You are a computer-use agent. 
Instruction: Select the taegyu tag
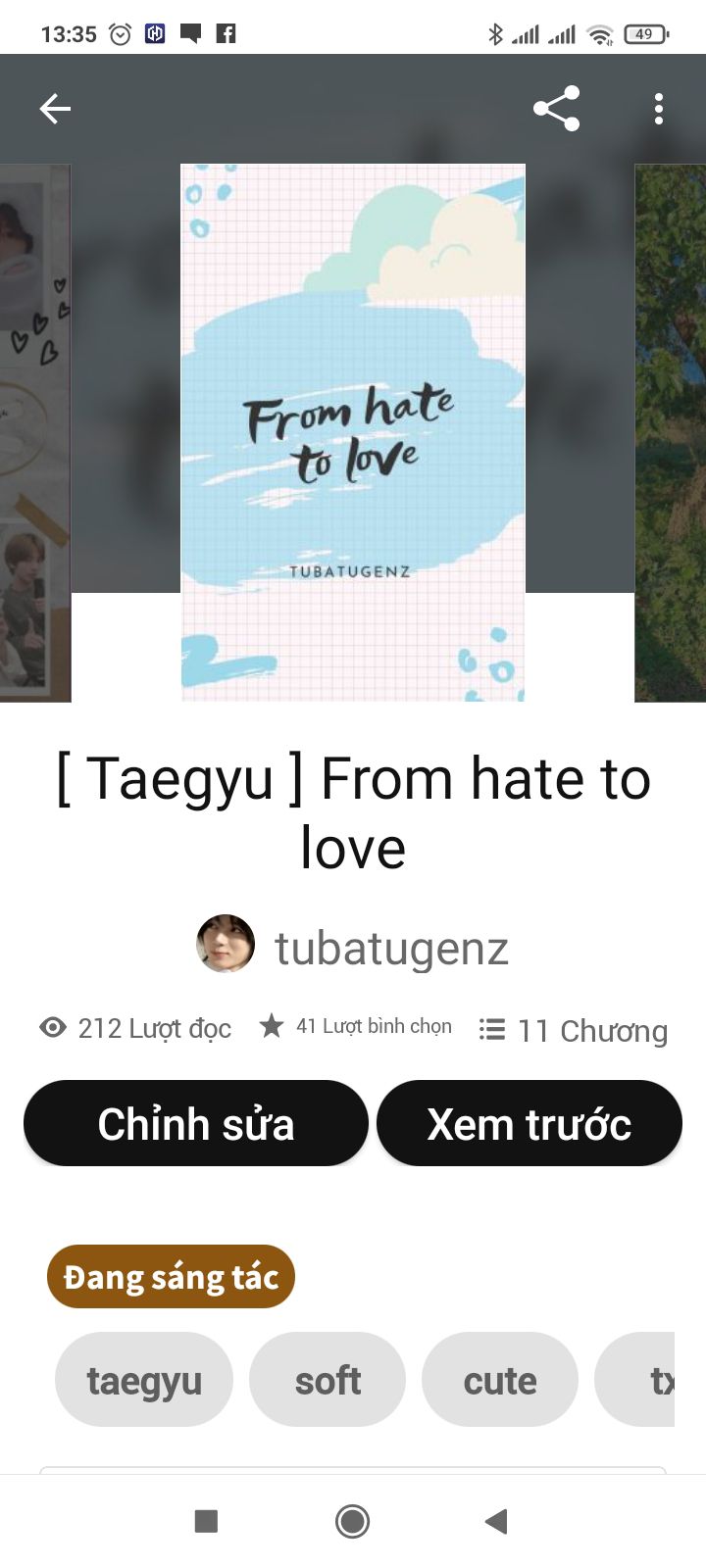[144, 1380]
